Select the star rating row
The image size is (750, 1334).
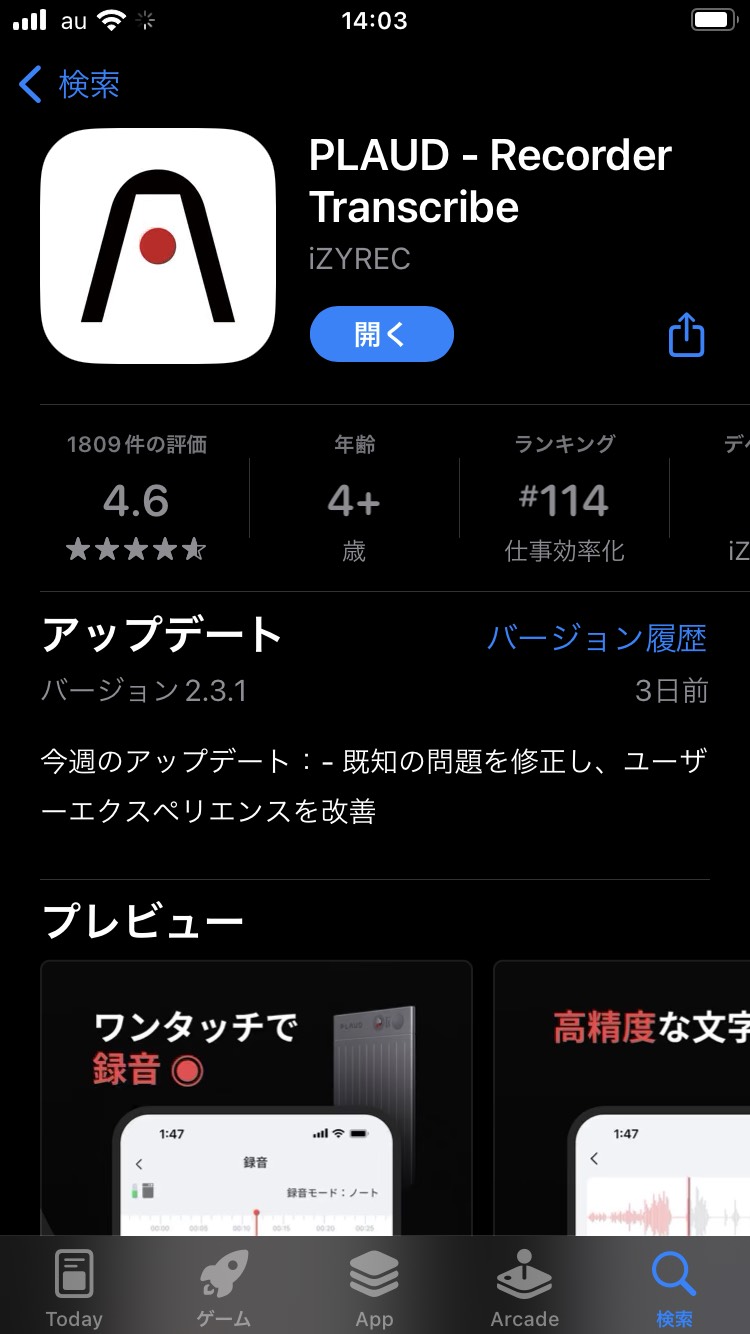[135, 547]
